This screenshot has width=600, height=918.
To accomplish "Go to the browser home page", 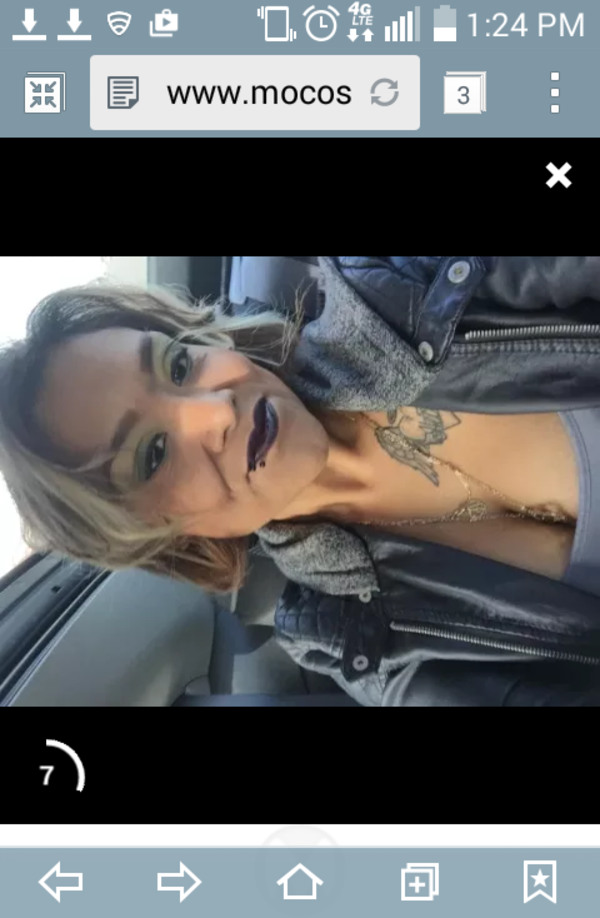I will click(x=300, y=882).
